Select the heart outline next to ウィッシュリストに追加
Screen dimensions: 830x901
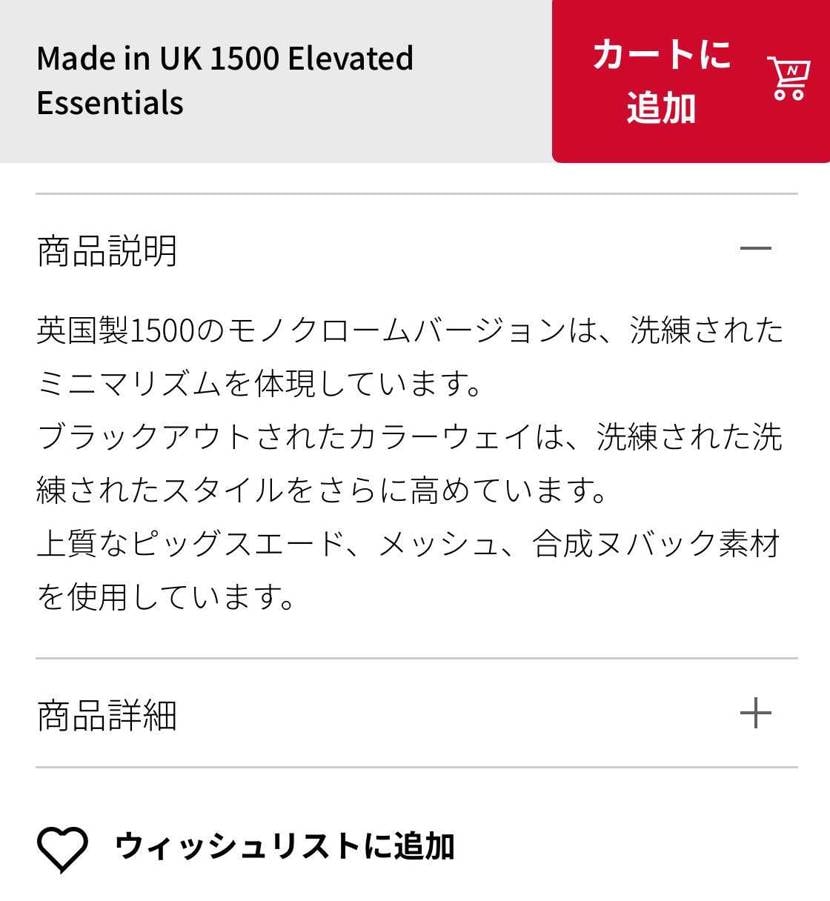tap(63, 845)
